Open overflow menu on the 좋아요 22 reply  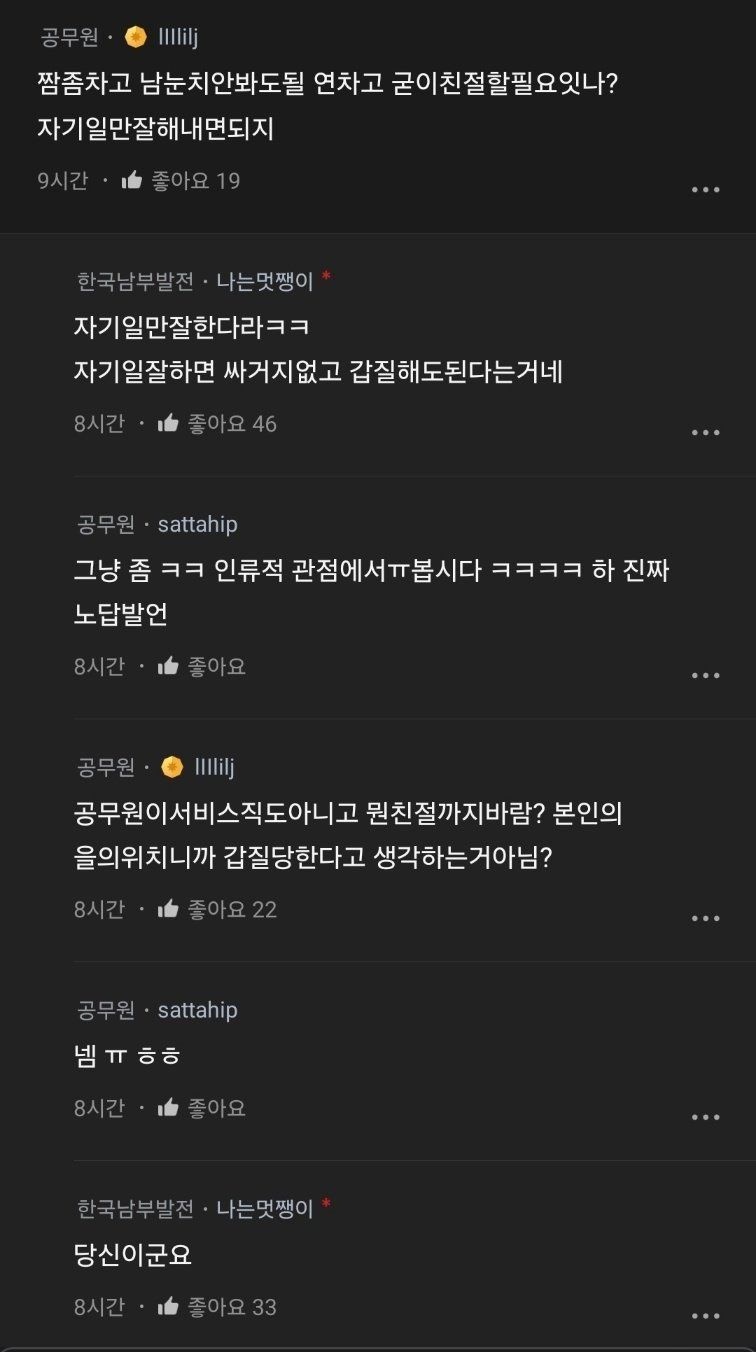pos(705,918)
